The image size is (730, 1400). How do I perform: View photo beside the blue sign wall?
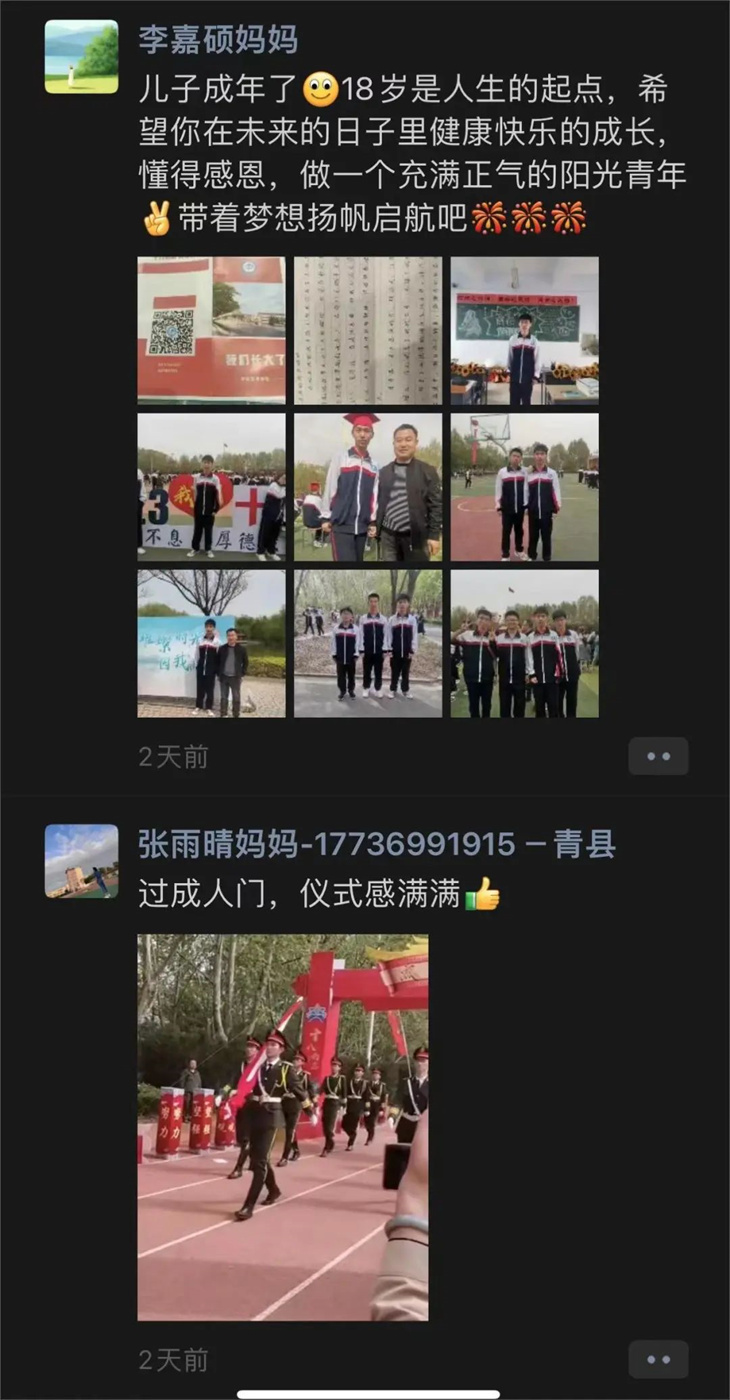click(211, 643)
